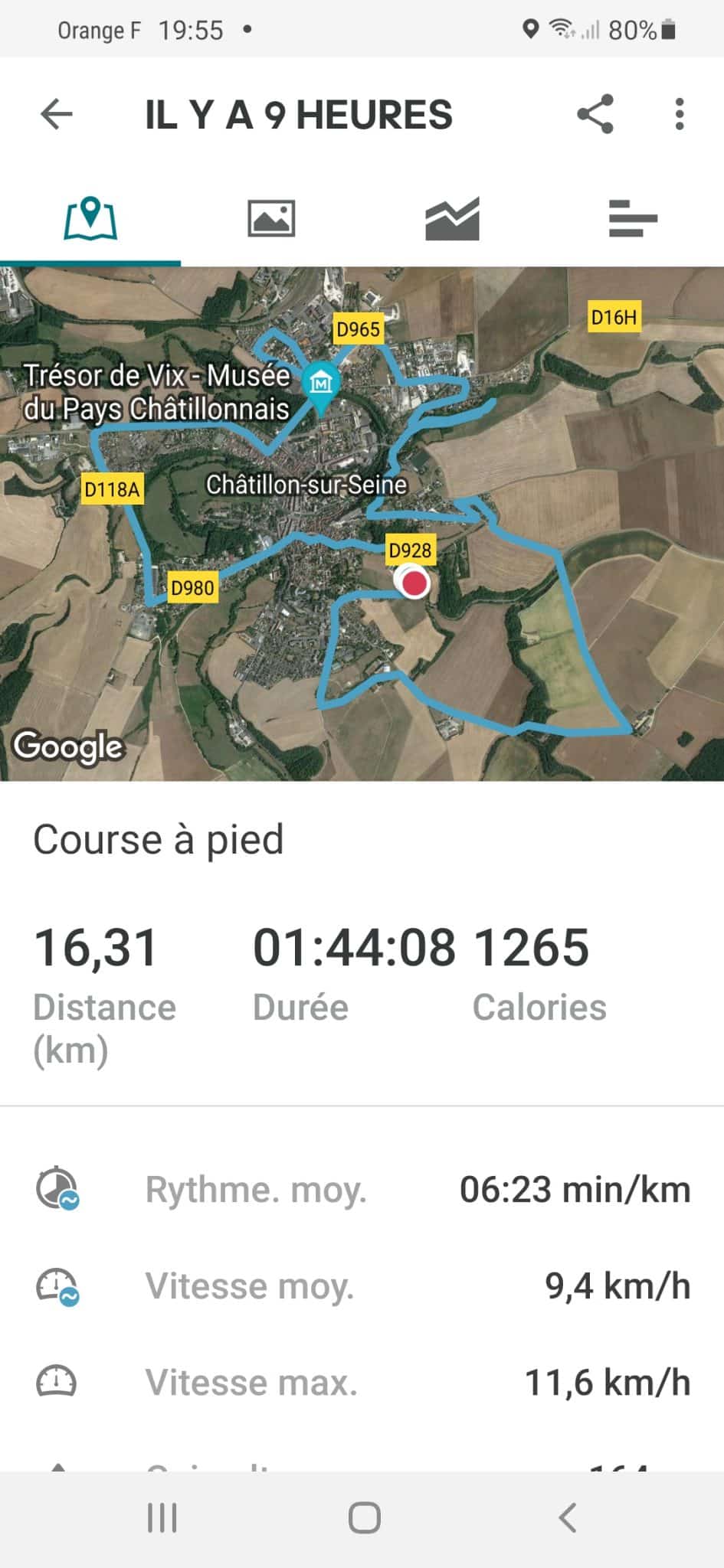Tap the system home button
This screenshot has height=1568, width=724.
click(364, 1517)
